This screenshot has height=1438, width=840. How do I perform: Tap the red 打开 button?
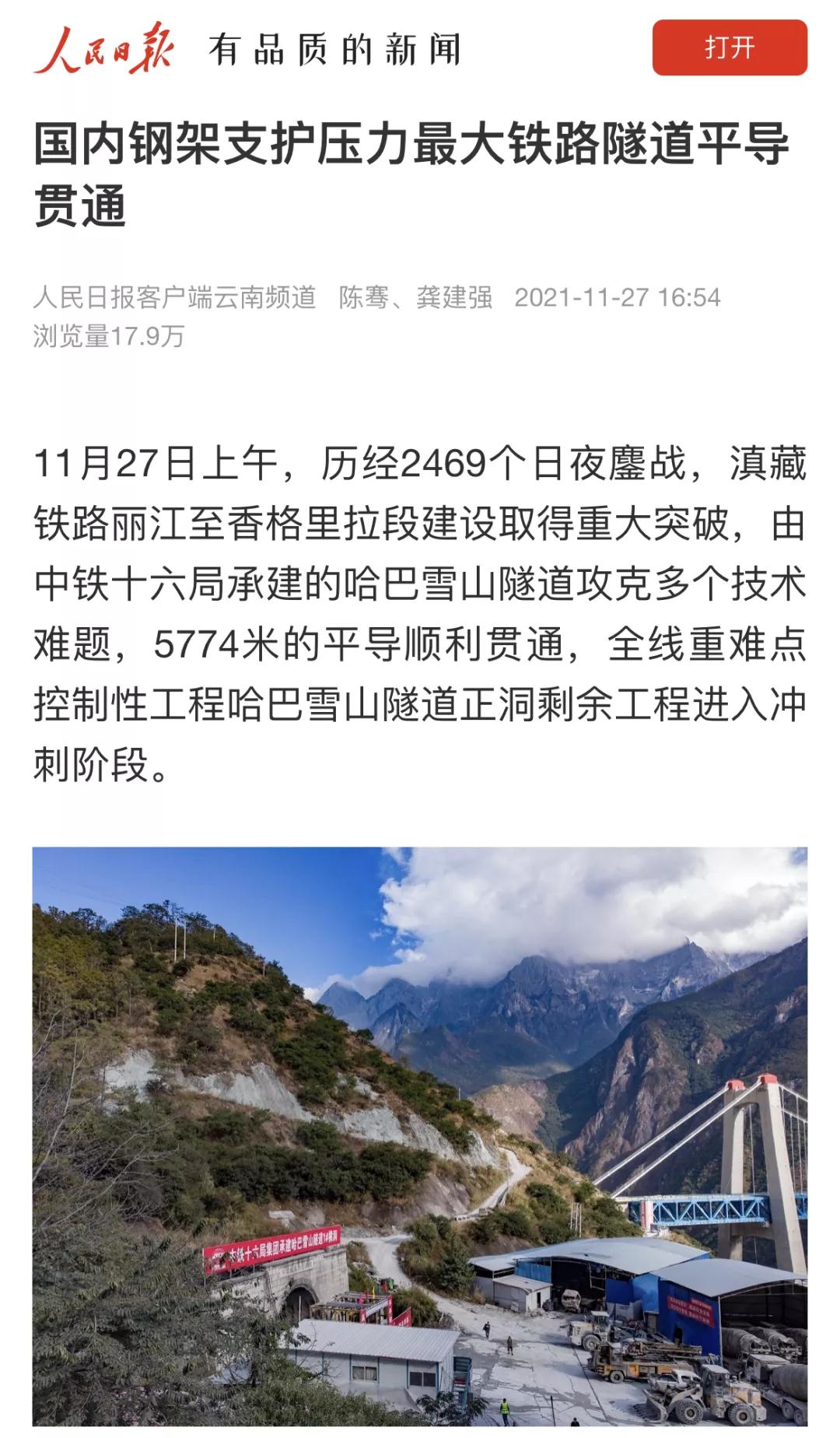point(730,48)
